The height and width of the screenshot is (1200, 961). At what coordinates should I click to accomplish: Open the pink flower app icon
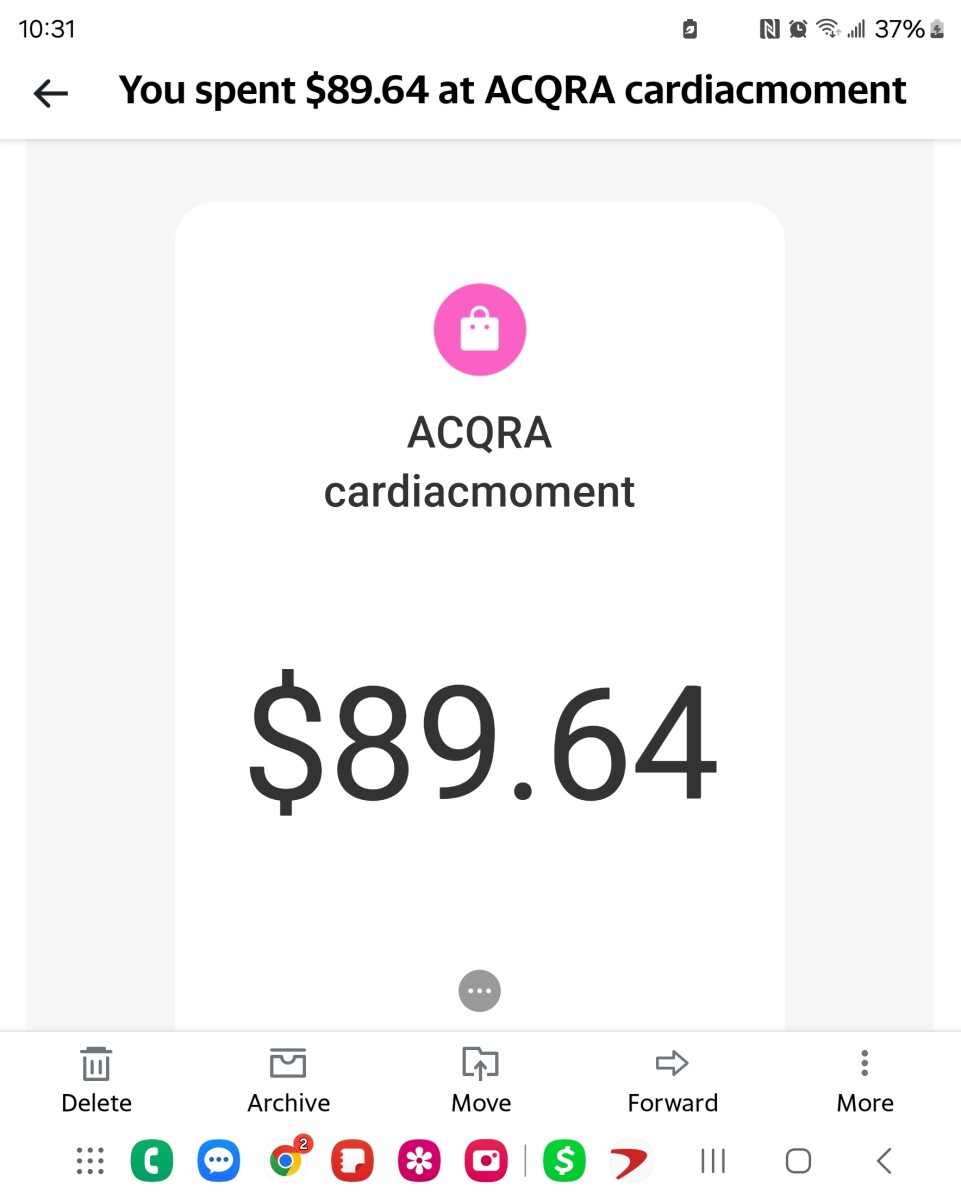tap(419, 1161)
